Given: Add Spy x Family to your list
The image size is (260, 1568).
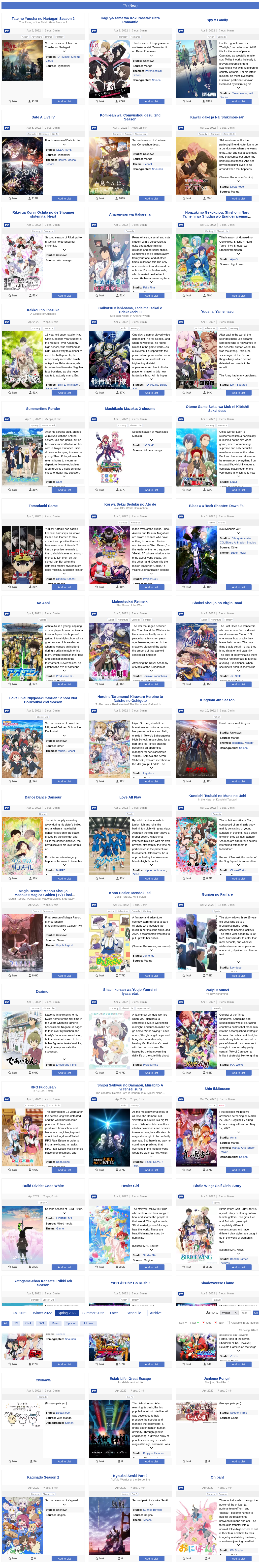Looking at the screenshot, I should coord(238,101).
